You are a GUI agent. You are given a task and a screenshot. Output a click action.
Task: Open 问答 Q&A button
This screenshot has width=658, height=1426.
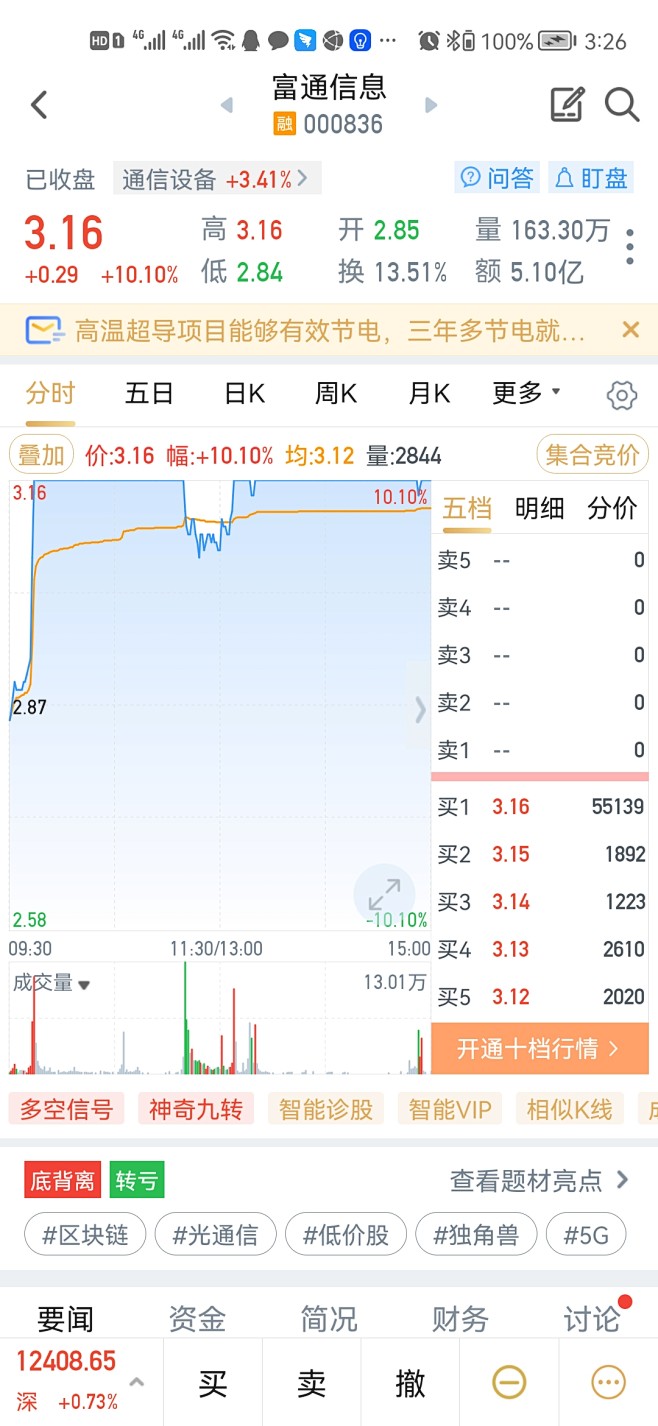click(497, 178)
